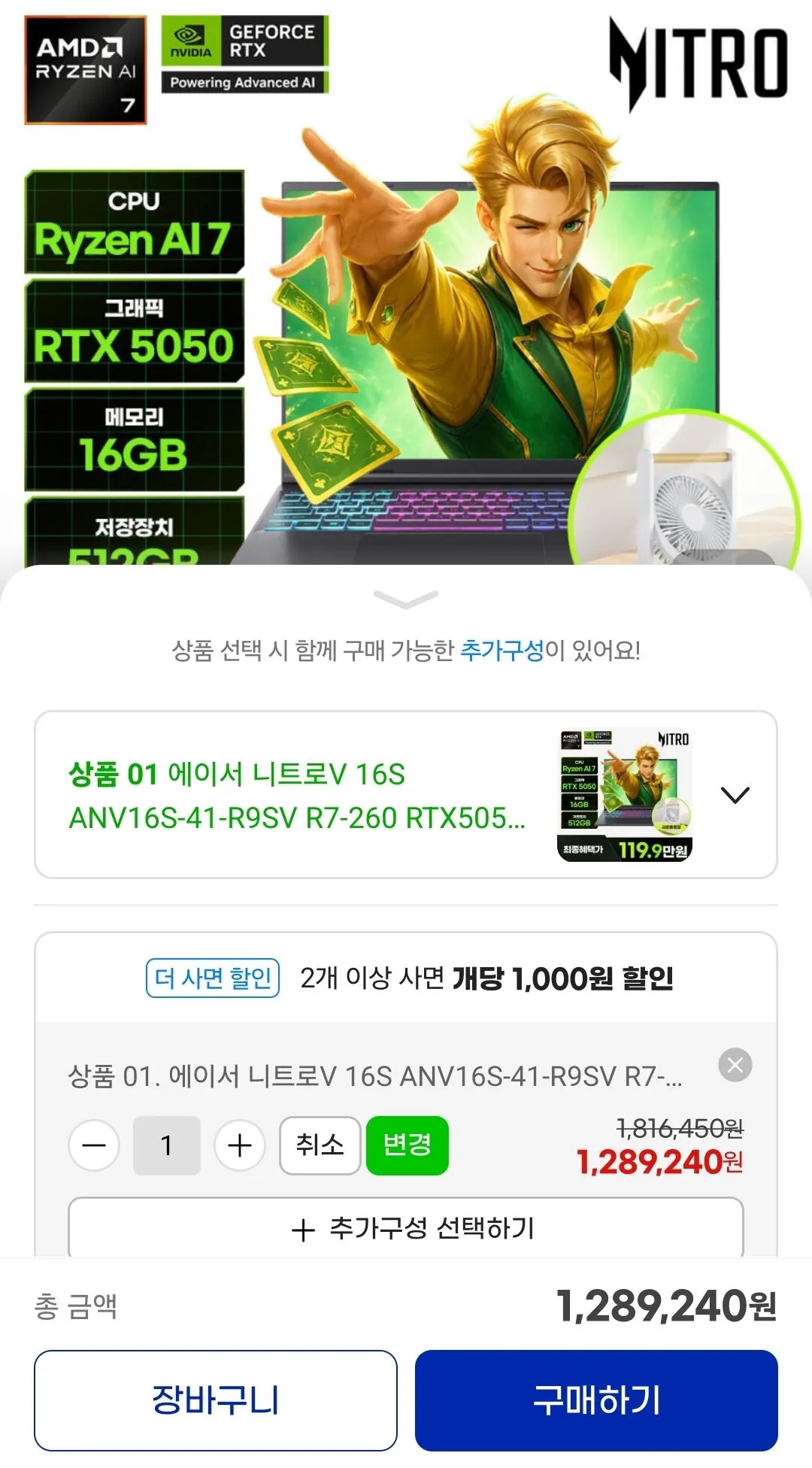Remove the selected 상품 01 item
This screenshot has height=1468, width=812.
(x=735, y=1065)
